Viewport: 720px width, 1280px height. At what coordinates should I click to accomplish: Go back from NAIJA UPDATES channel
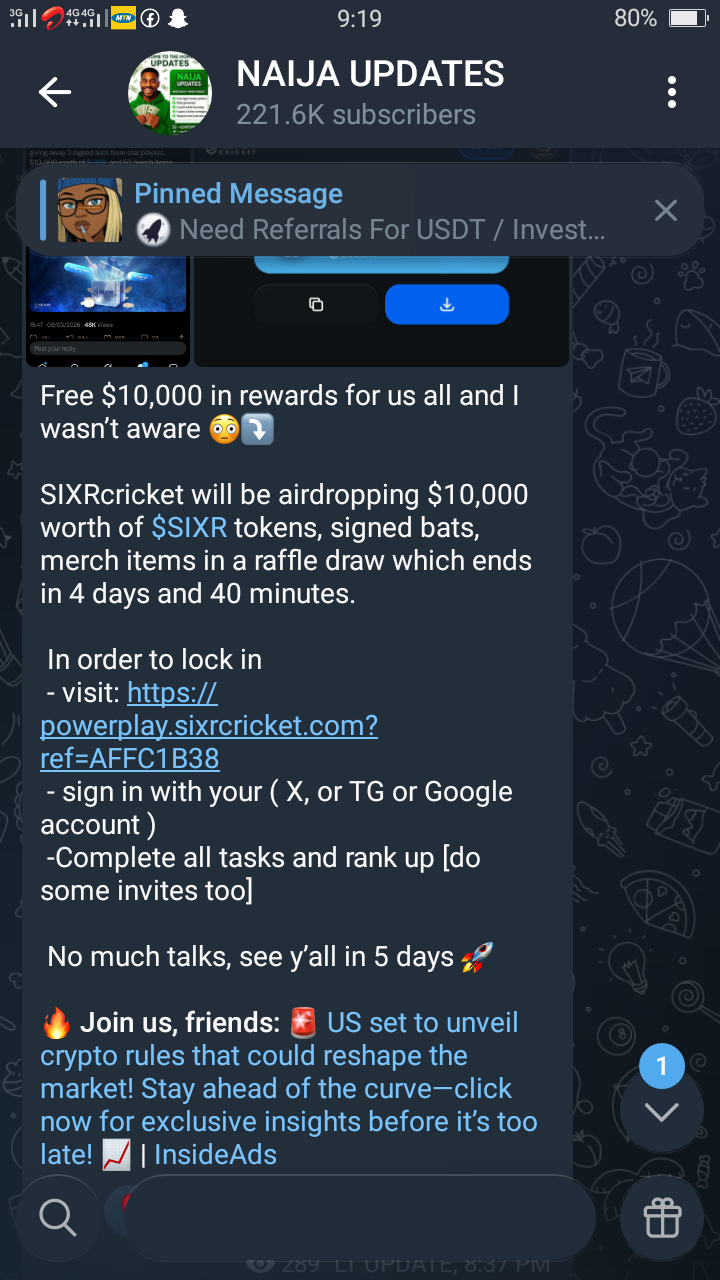55,93
